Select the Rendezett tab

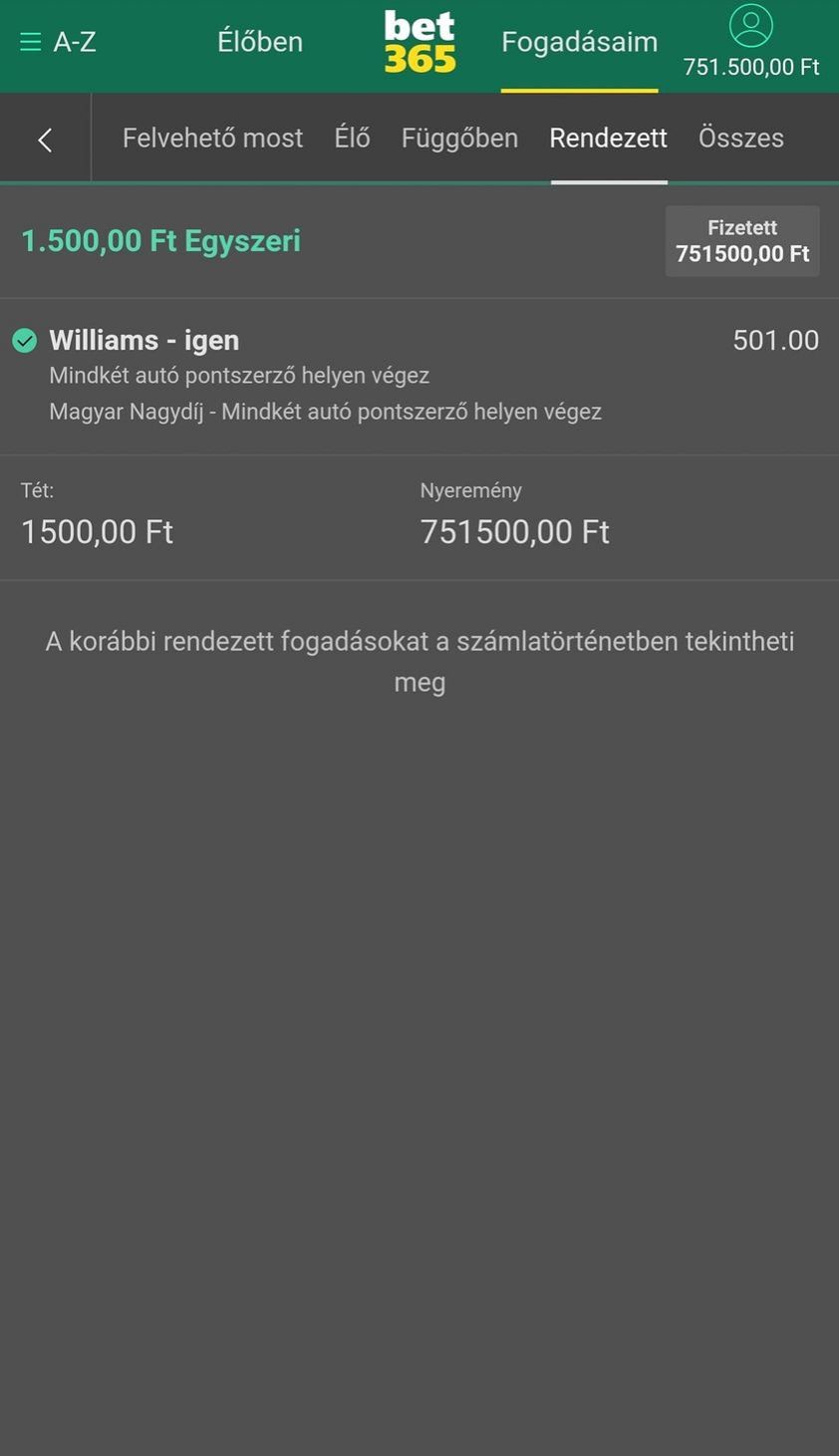(x=608, y=138)
